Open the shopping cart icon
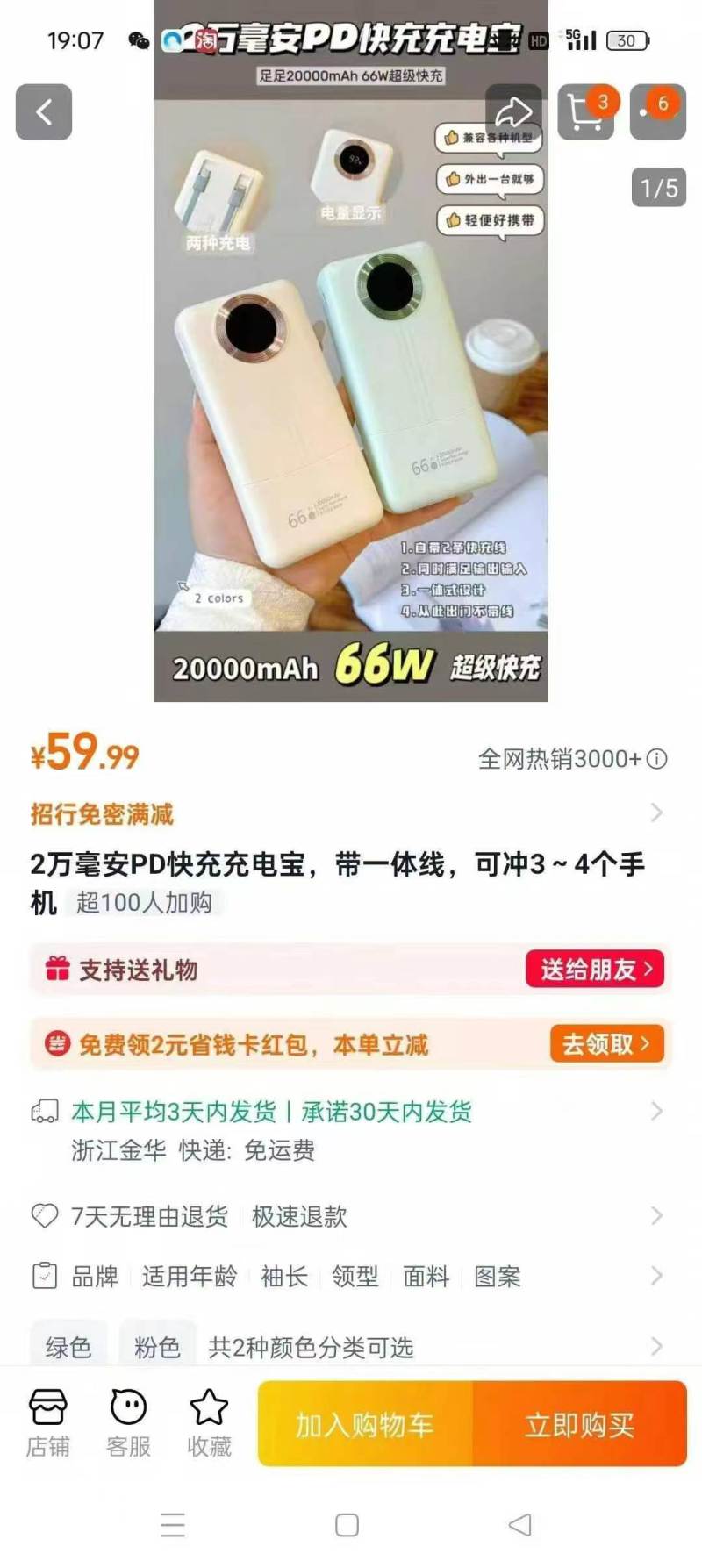The height and width of the screenshot is (1568, 702). pos(586,112)
